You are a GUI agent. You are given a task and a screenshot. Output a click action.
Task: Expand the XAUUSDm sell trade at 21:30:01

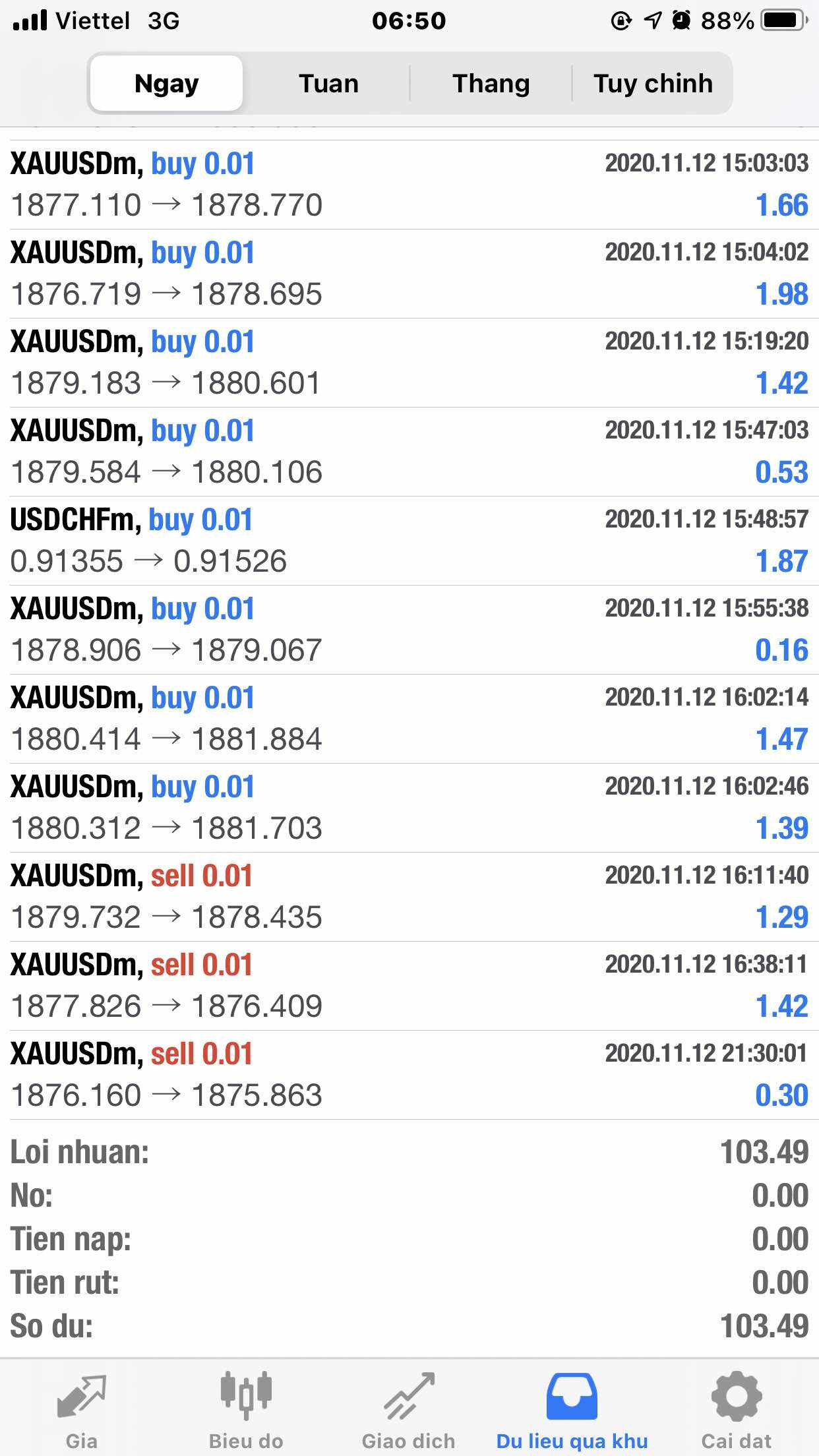(x=409, y=1075)
